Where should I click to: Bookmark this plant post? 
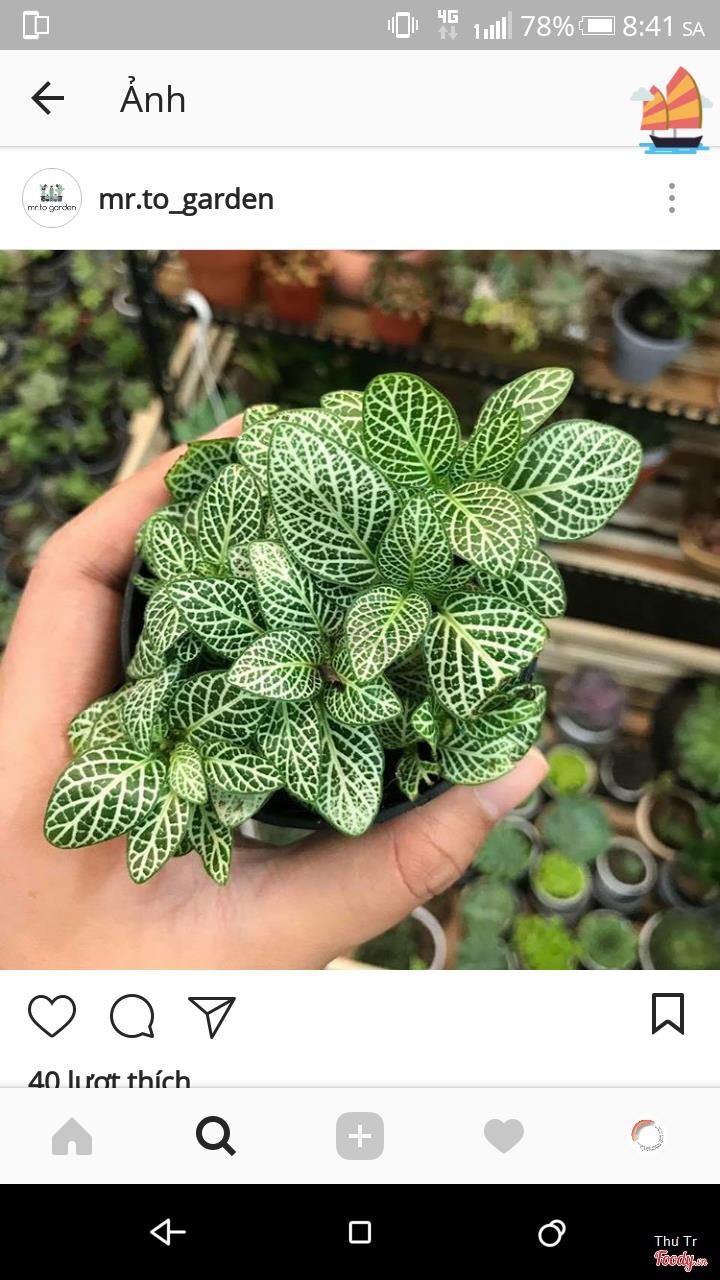click(x=668, y=1014)
